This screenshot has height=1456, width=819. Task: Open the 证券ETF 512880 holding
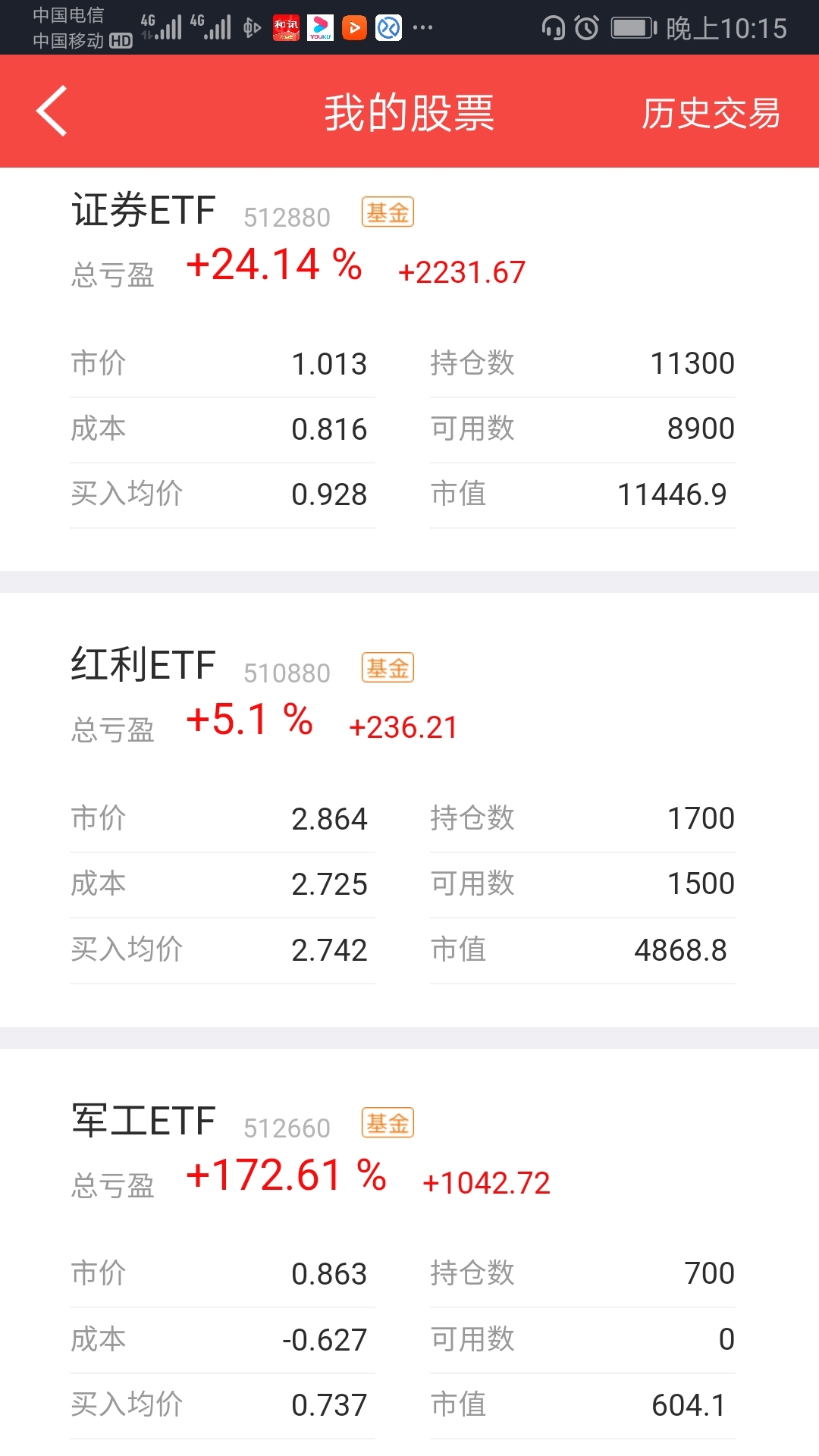[x=409, y=369]
